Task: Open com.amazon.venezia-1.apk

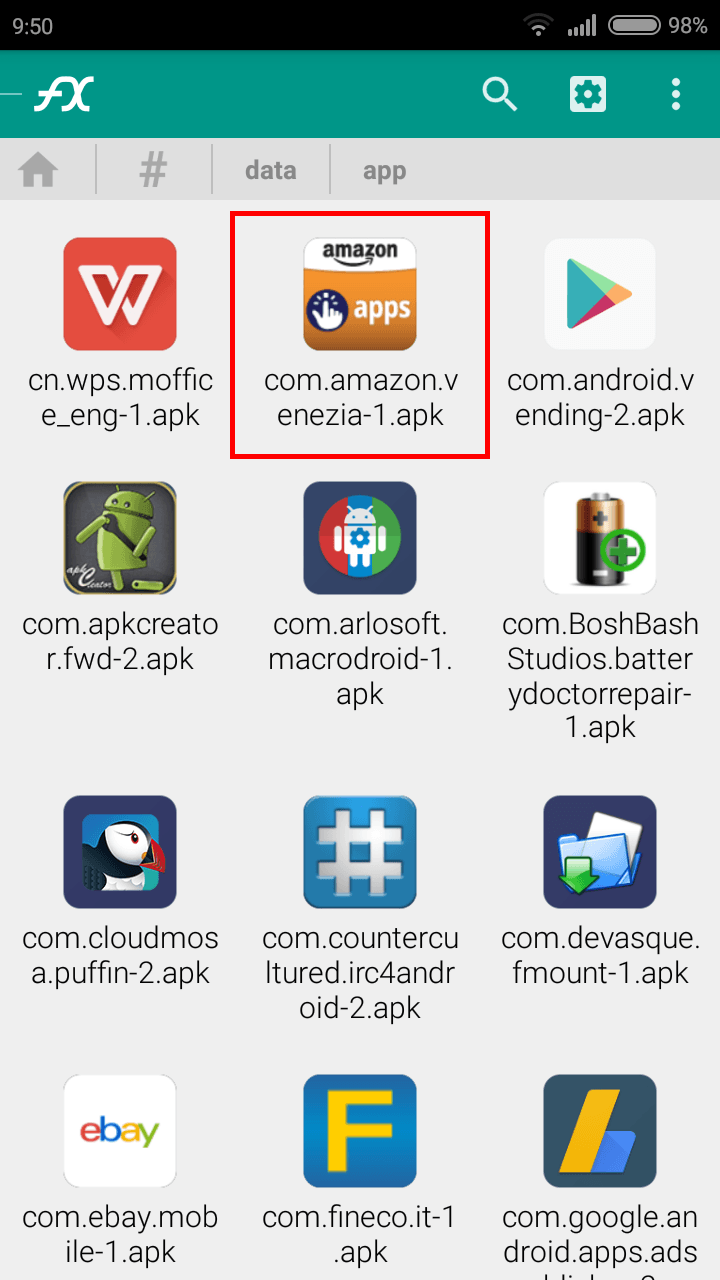Action: coord(360,294)
